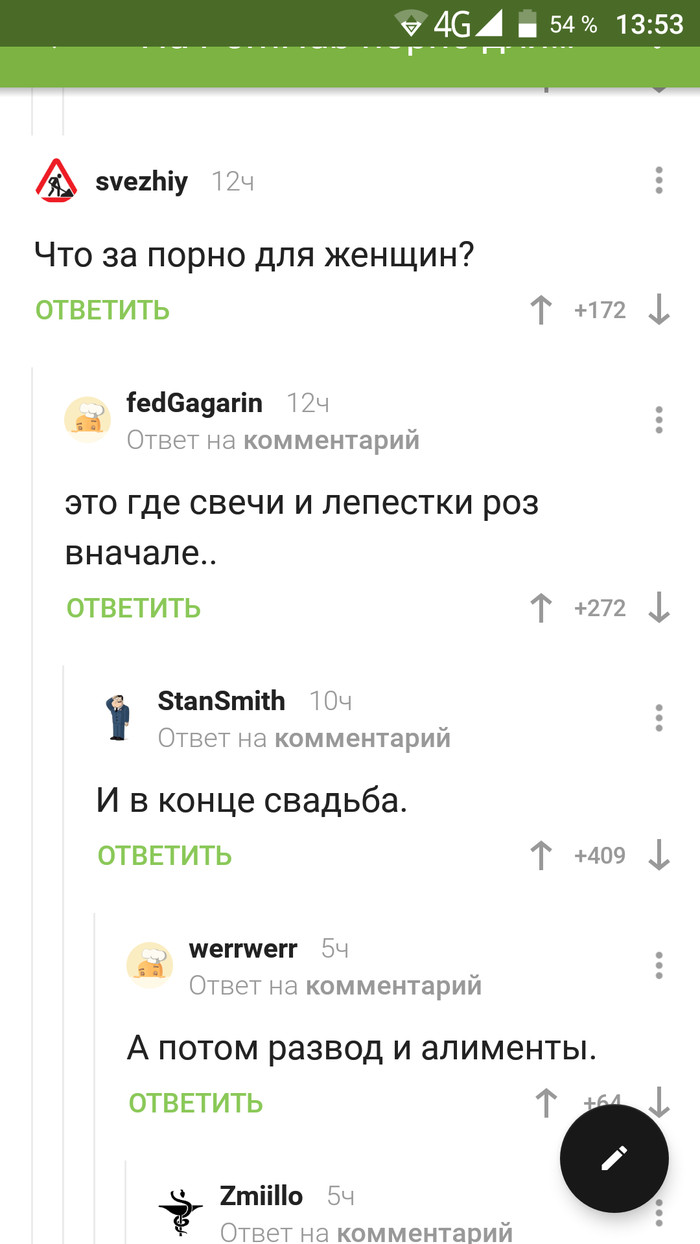Open Zmiillo's profile
The height and width of the screenshot is (1244, 700).
261,1195
